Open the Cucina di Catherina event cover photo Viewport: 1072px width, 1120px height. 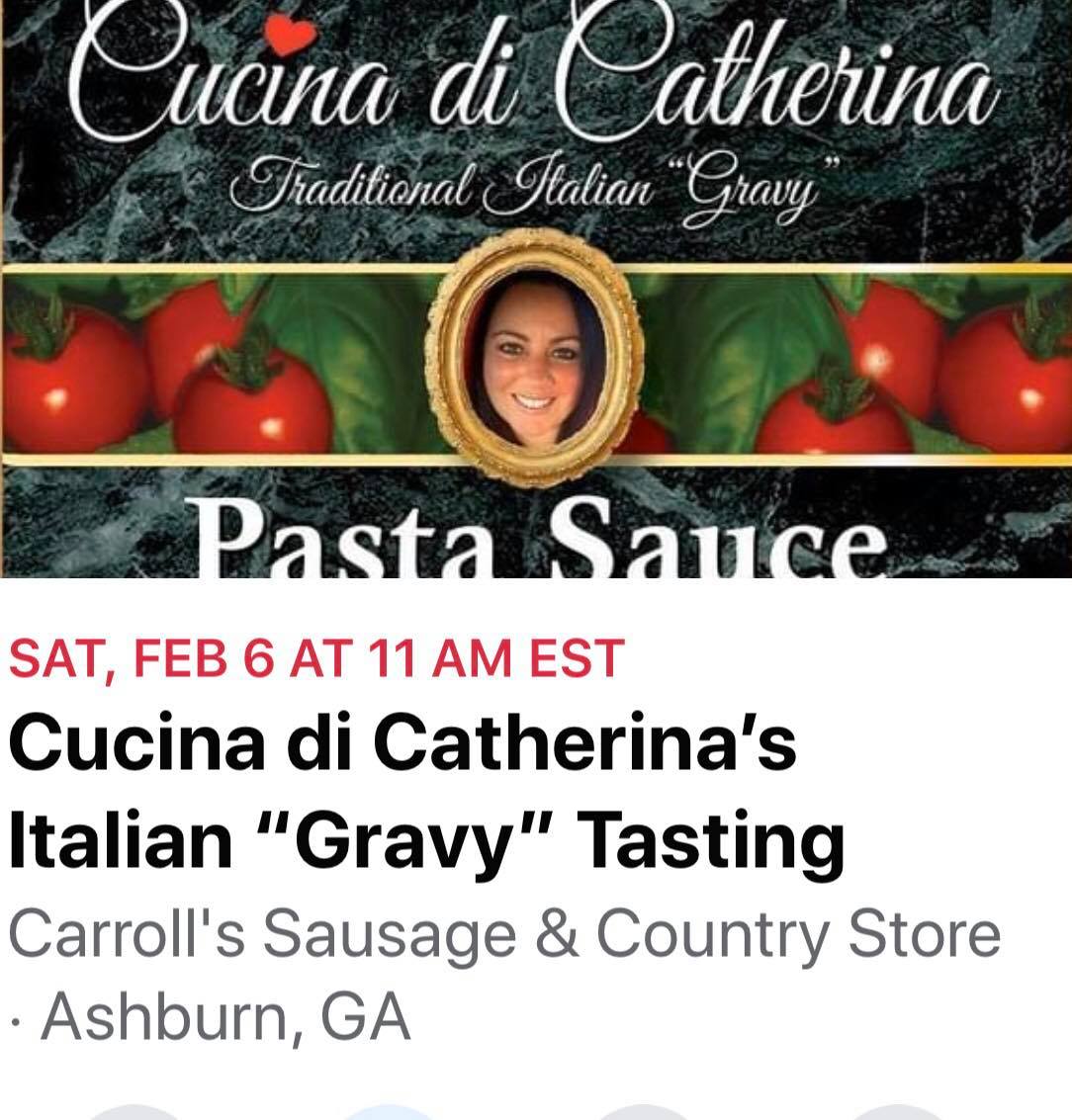coord(535,287)
